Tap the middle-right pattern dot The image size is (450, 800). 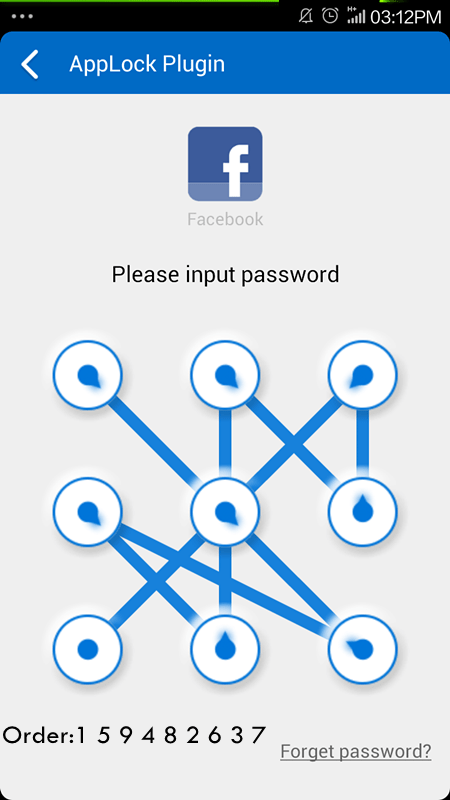click(363, 512)
